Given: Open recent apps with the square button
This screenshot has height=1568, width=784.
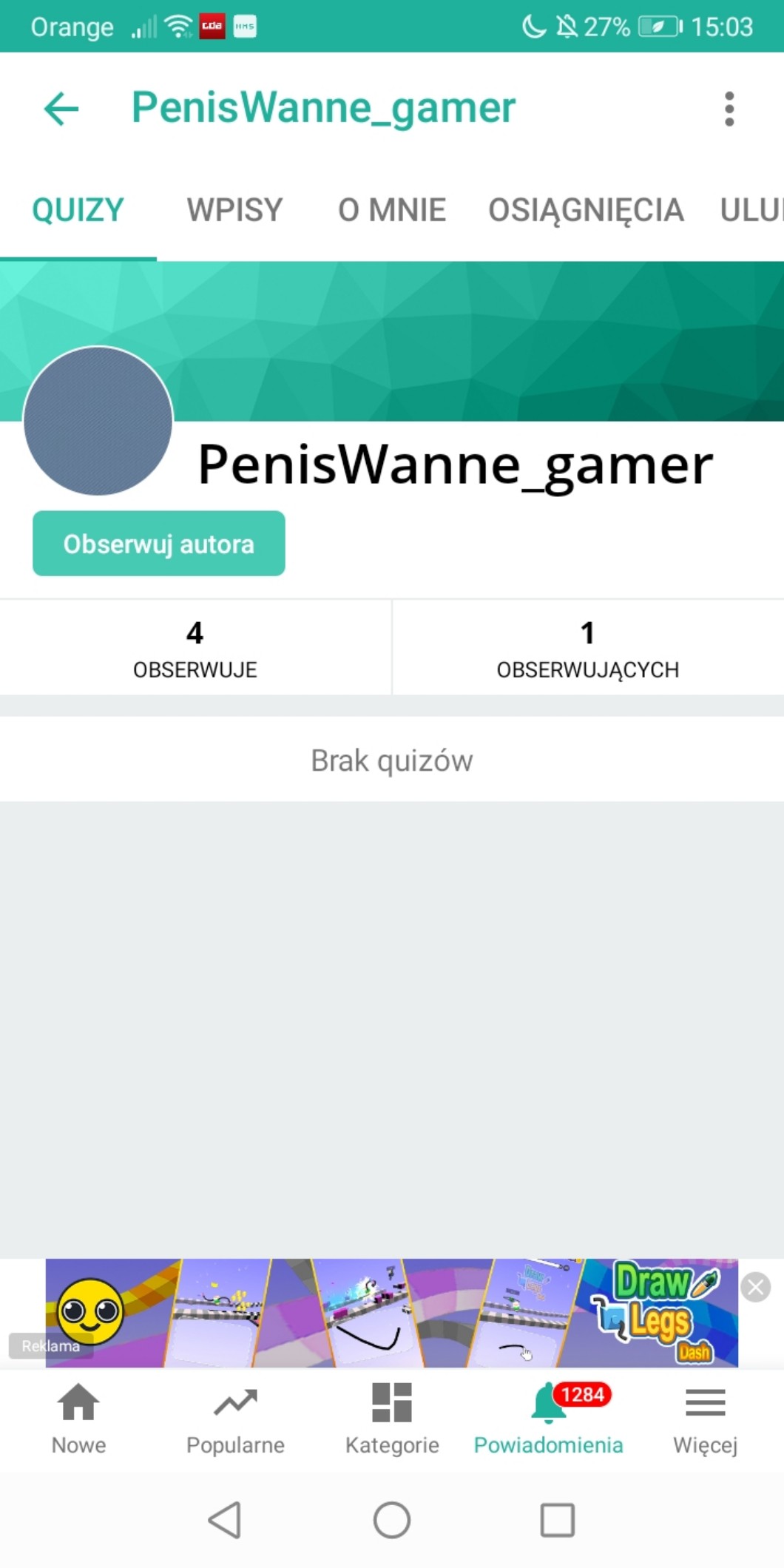Looking at the screenshot, I should click(558, 1521).
